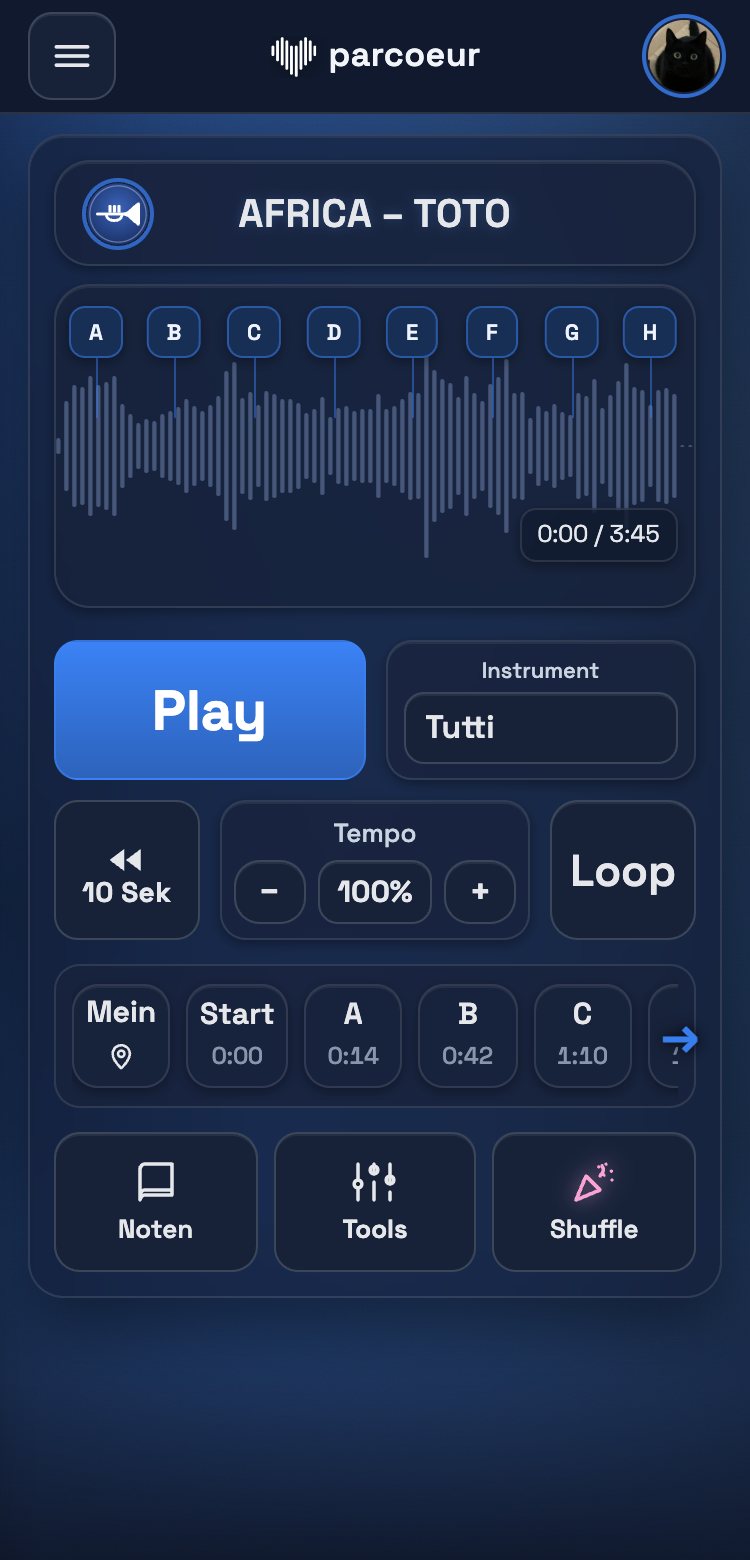Select the Mein marker chip

(121, 1036)
